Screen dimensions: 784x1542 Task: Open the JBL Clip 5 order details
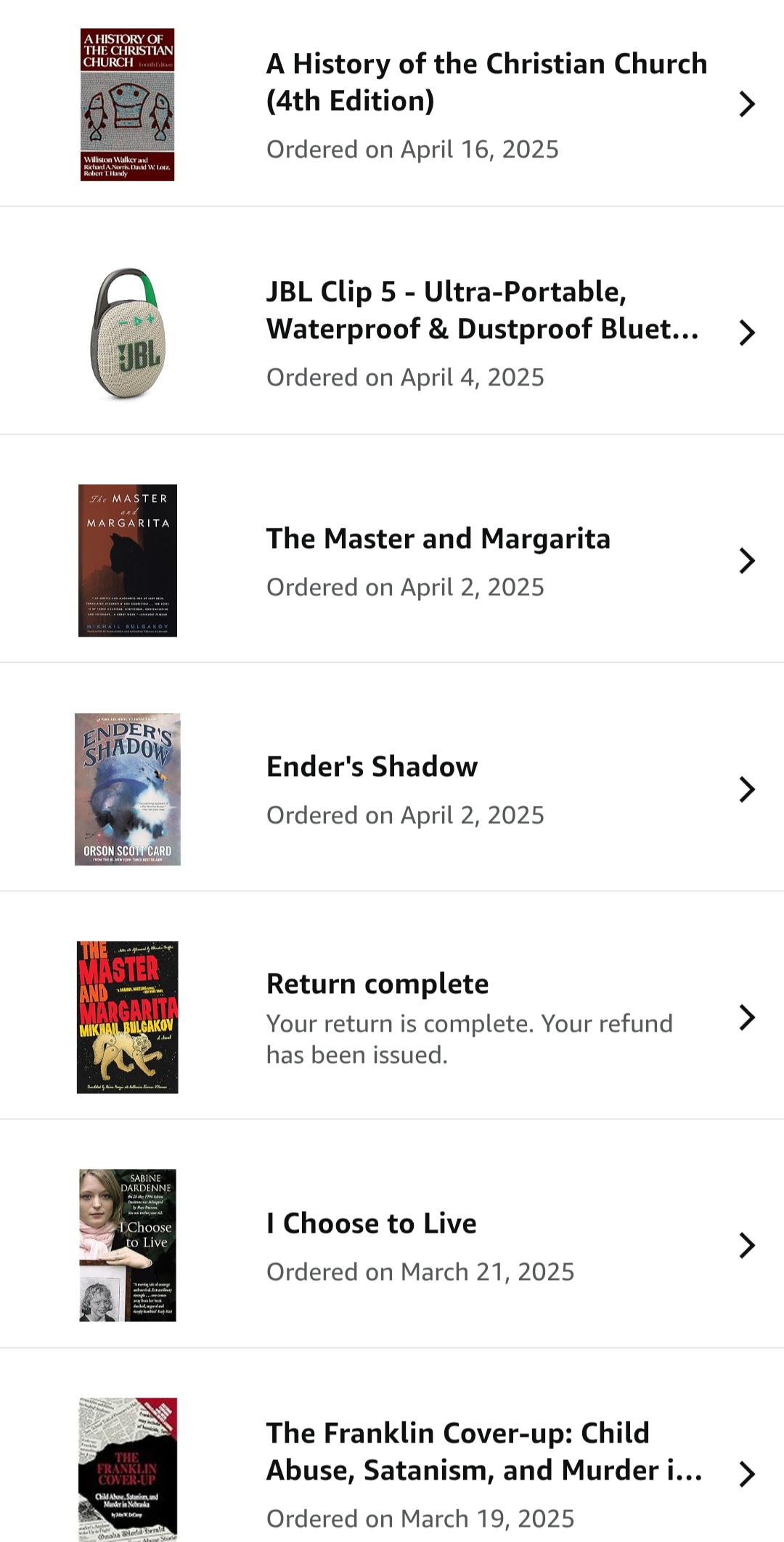(392, 333)
